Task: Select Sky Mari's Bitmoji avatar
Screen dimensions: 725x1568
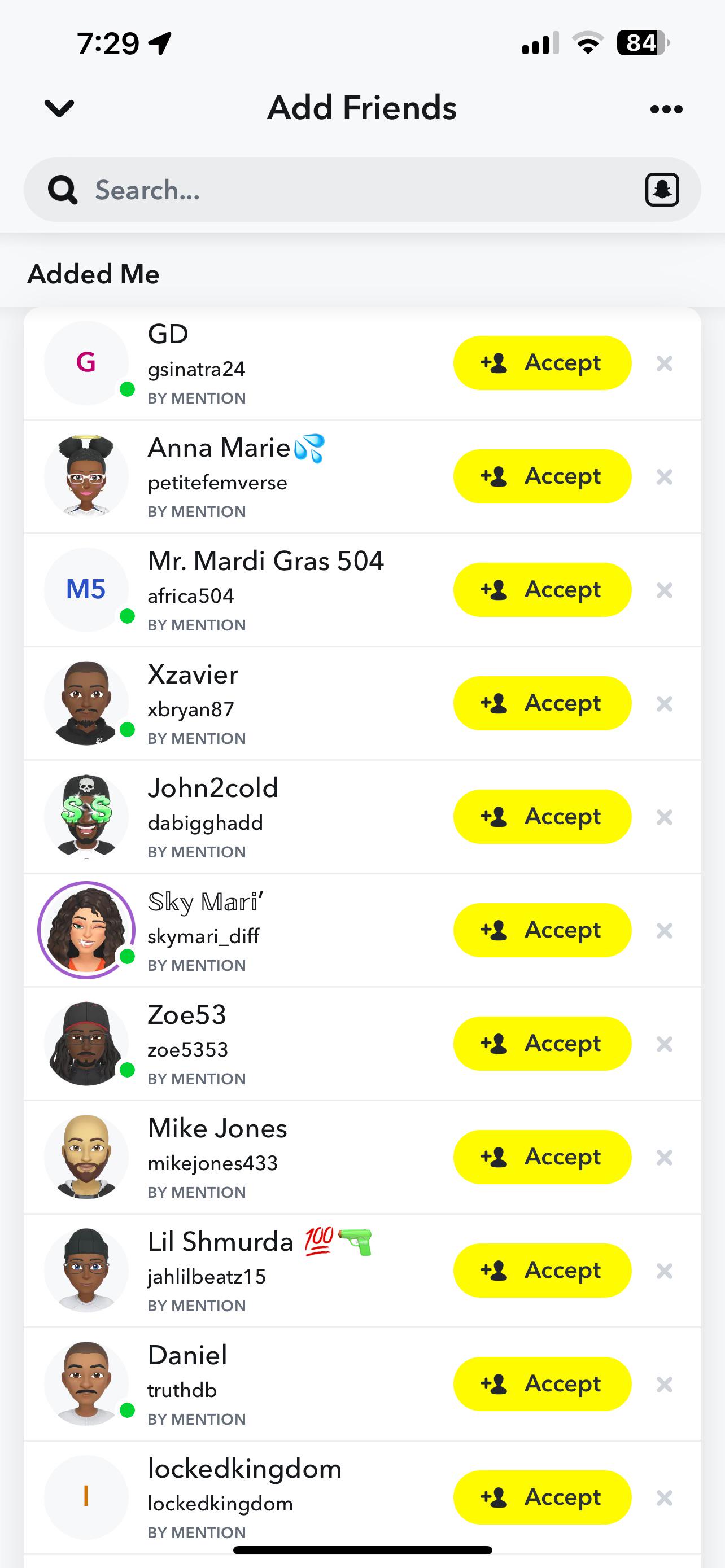Action: click(87, 930)
